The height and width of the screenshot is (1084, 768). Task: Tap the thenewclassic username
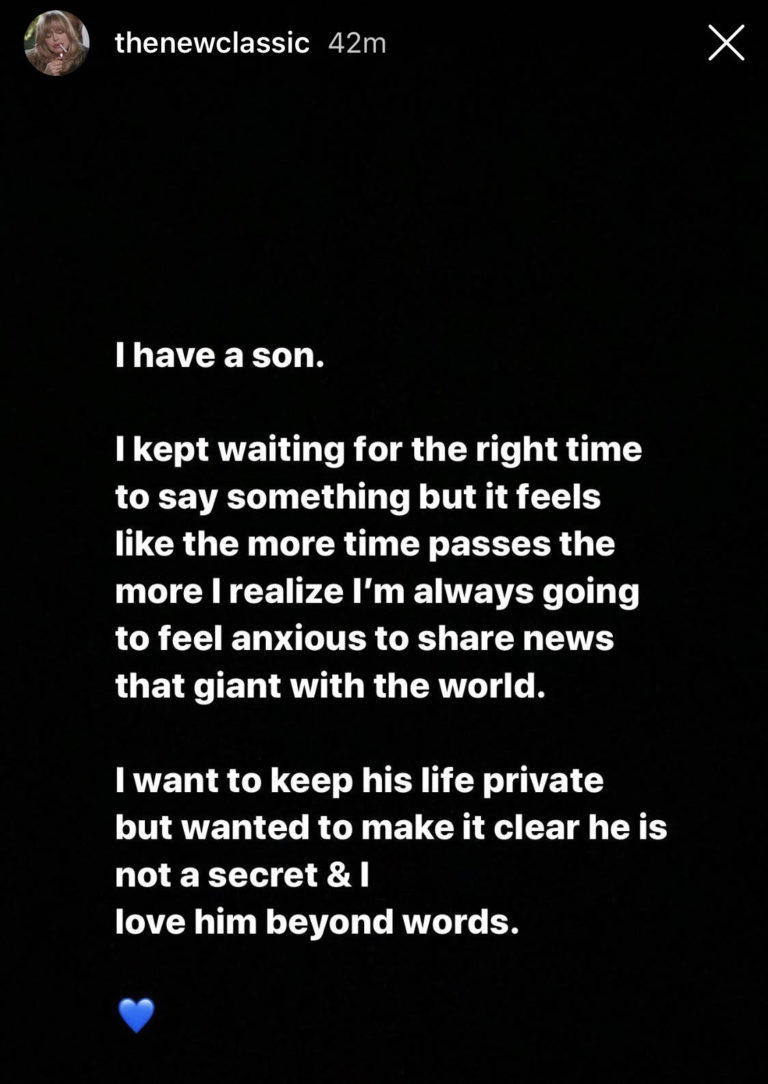pyautogui.click(x=212, y=43)
